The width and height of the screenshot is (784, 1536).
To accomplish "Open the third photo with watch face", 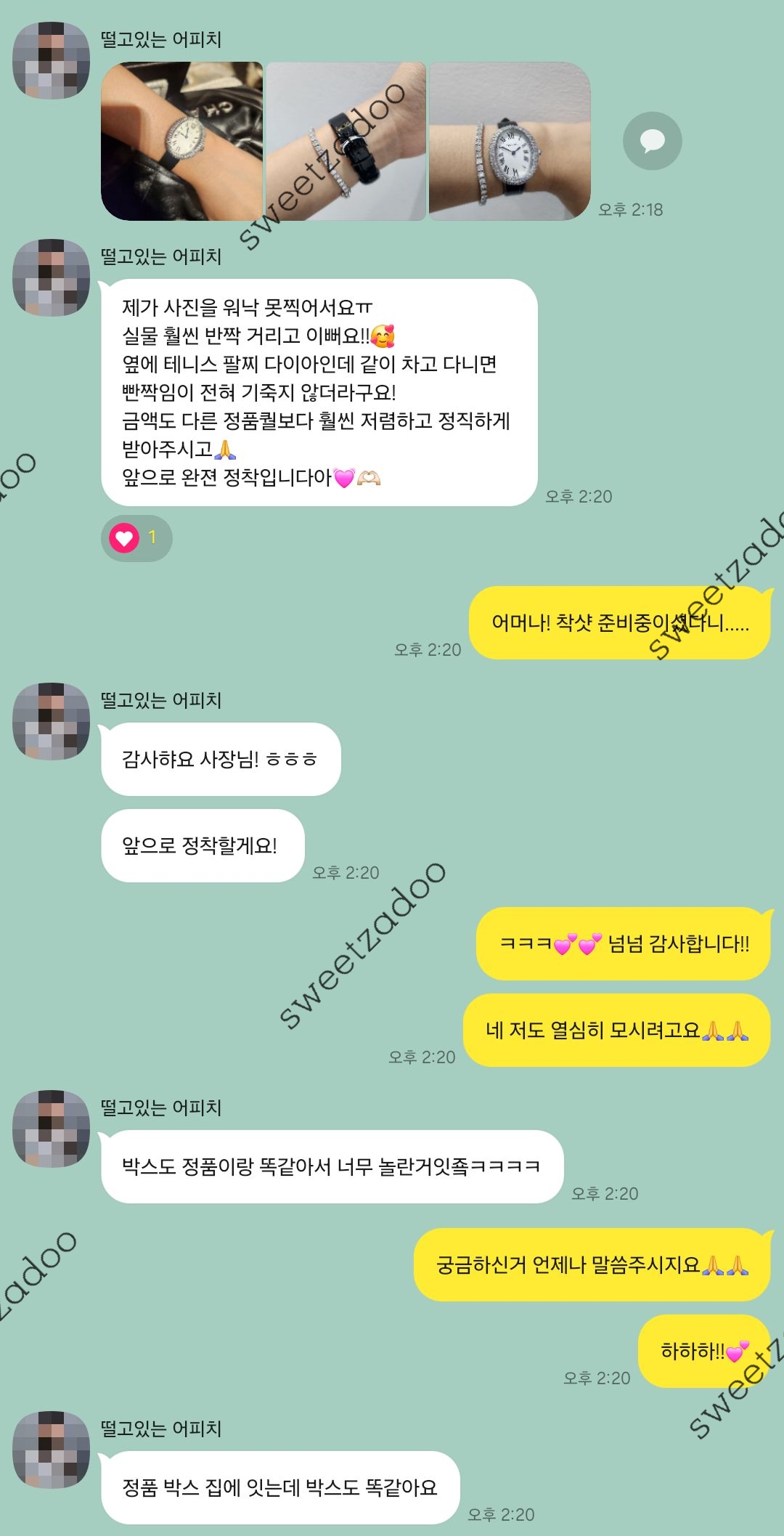I will tap(510, 141).
